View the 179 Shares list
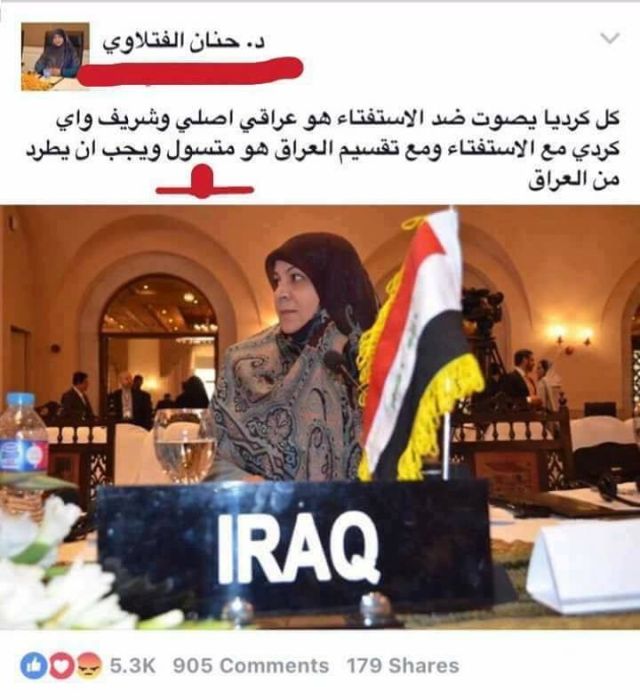The height and width of the screenshot is (700, 640). pos(402,666)
